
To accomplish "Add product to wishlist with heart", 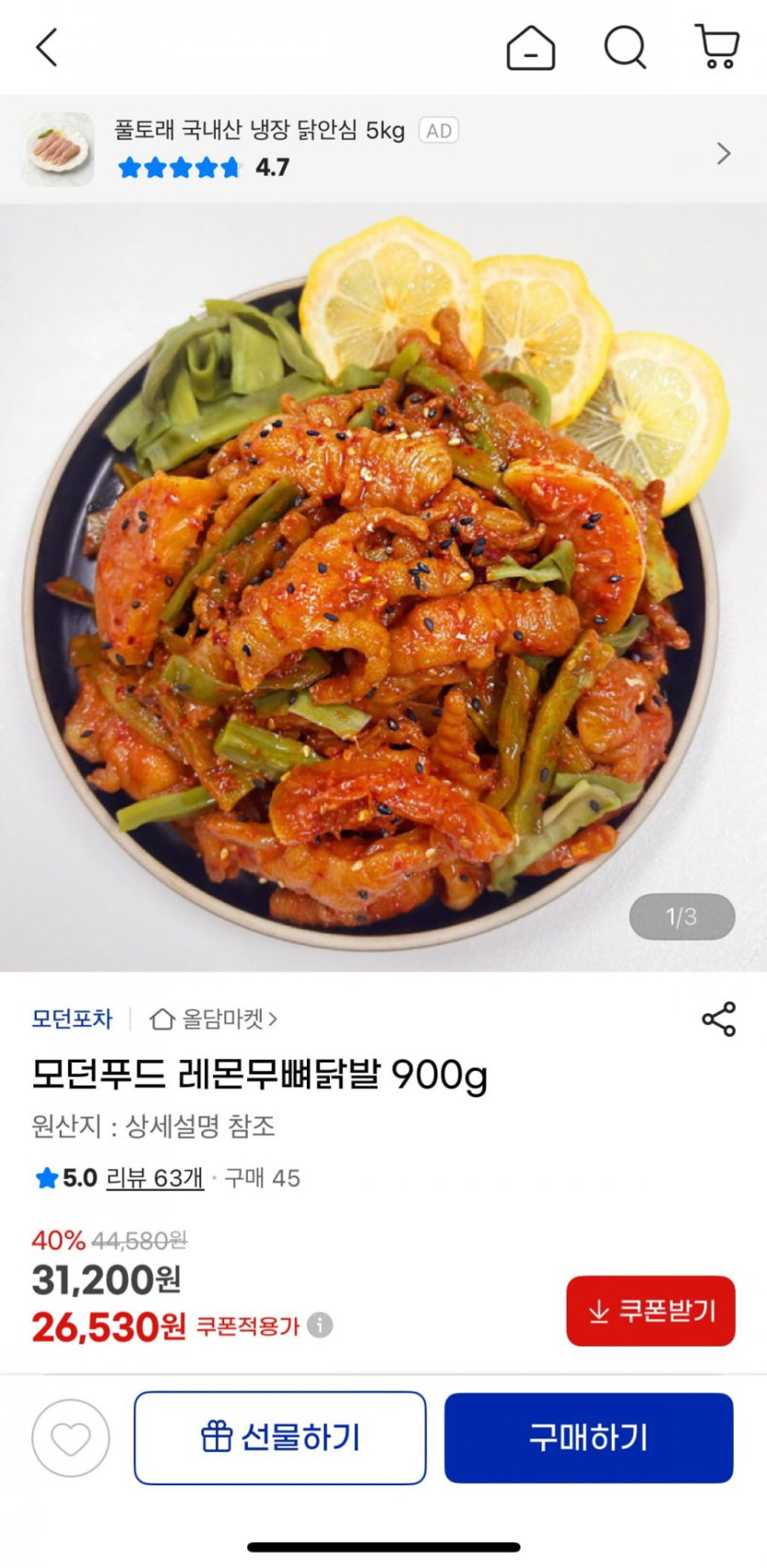I will pyautogui.click(x=71, y=1437).
